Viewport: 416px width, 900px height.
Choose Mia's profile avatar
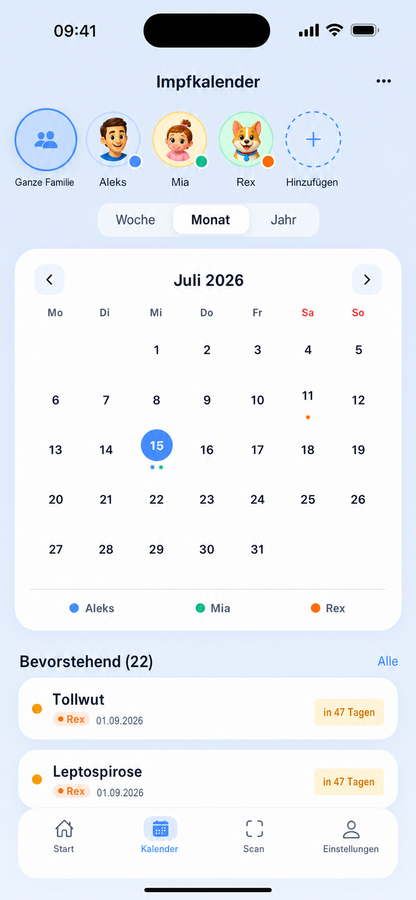[x=180, y=139]
